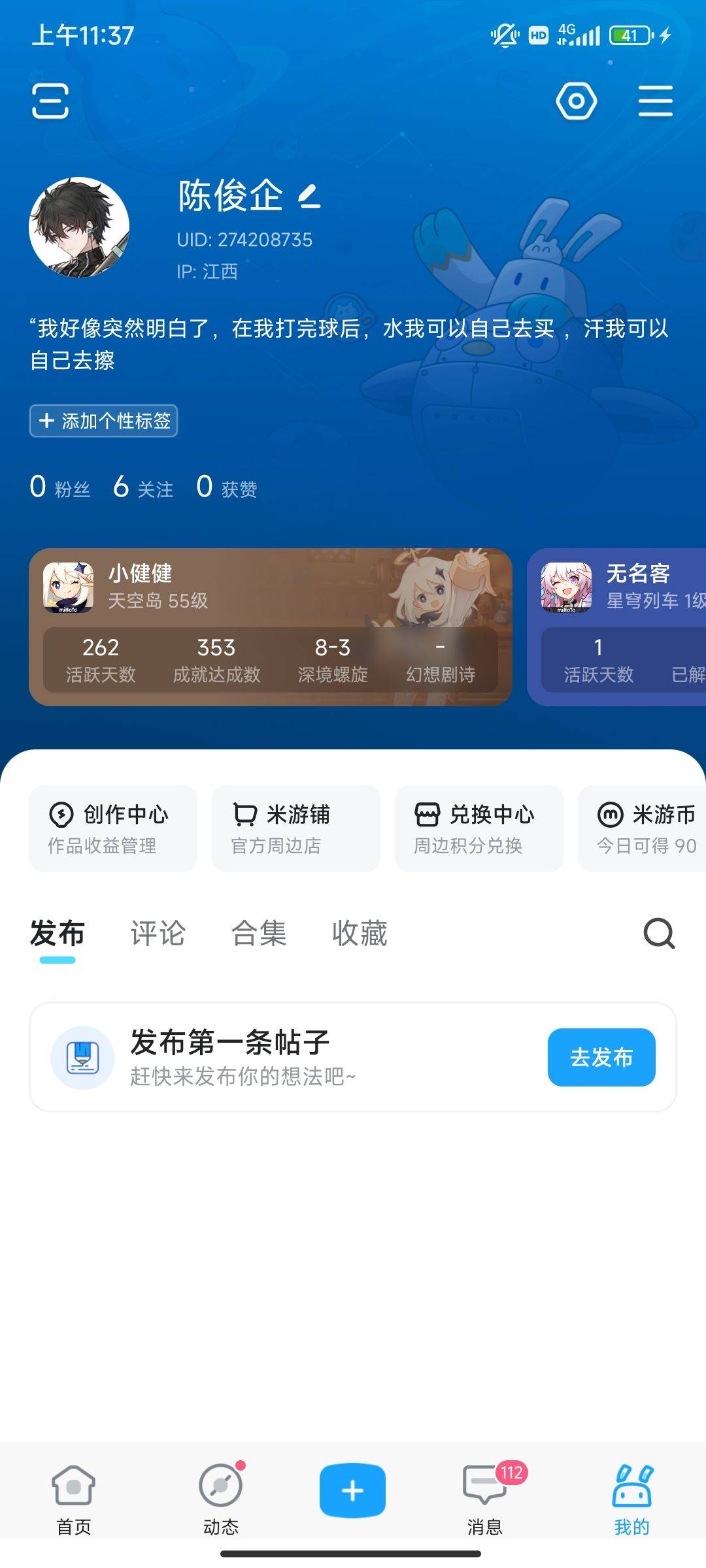Open the scan icon at top left
The height and width of the screenshot is (1568, 706).
point(50,102)
